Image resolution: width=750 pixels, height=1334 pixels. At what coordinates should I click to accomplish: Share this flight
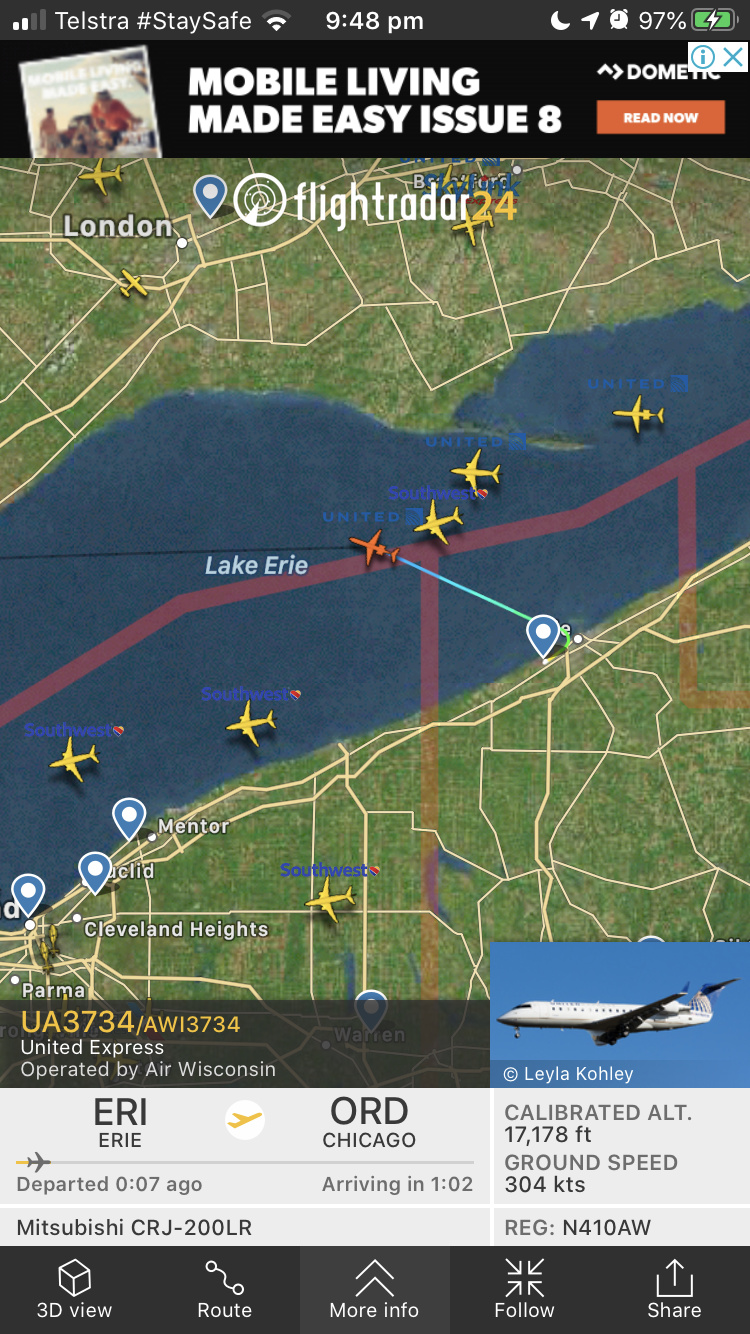pyautogui.click(x=674, y=1289)
